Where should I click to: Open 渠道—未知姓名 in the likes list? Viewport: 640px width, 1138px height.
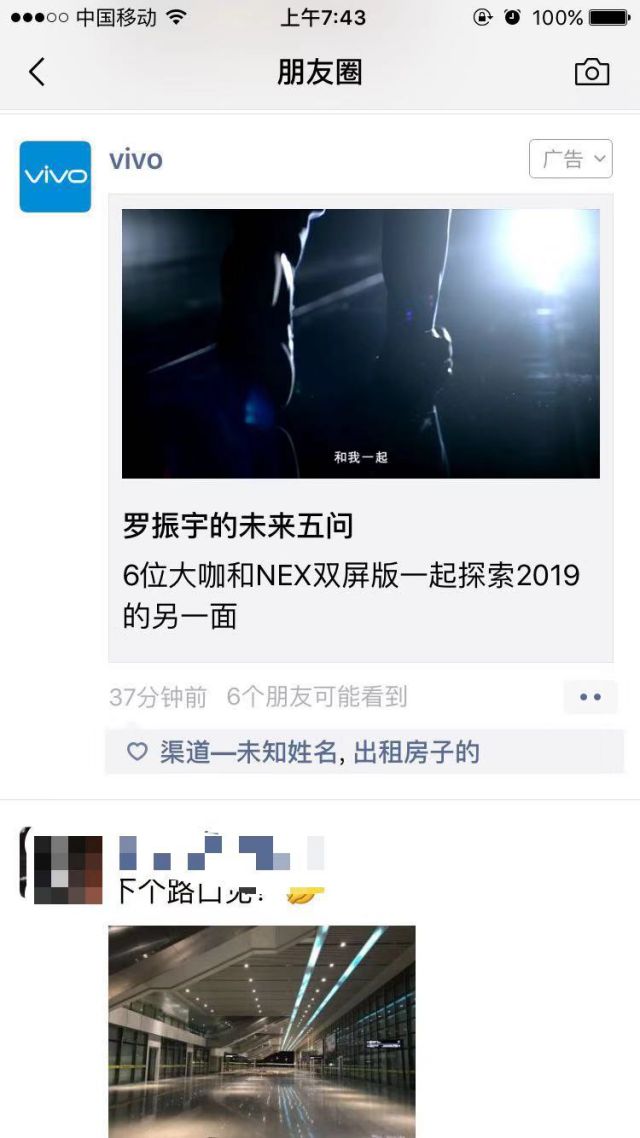point(248,753)
